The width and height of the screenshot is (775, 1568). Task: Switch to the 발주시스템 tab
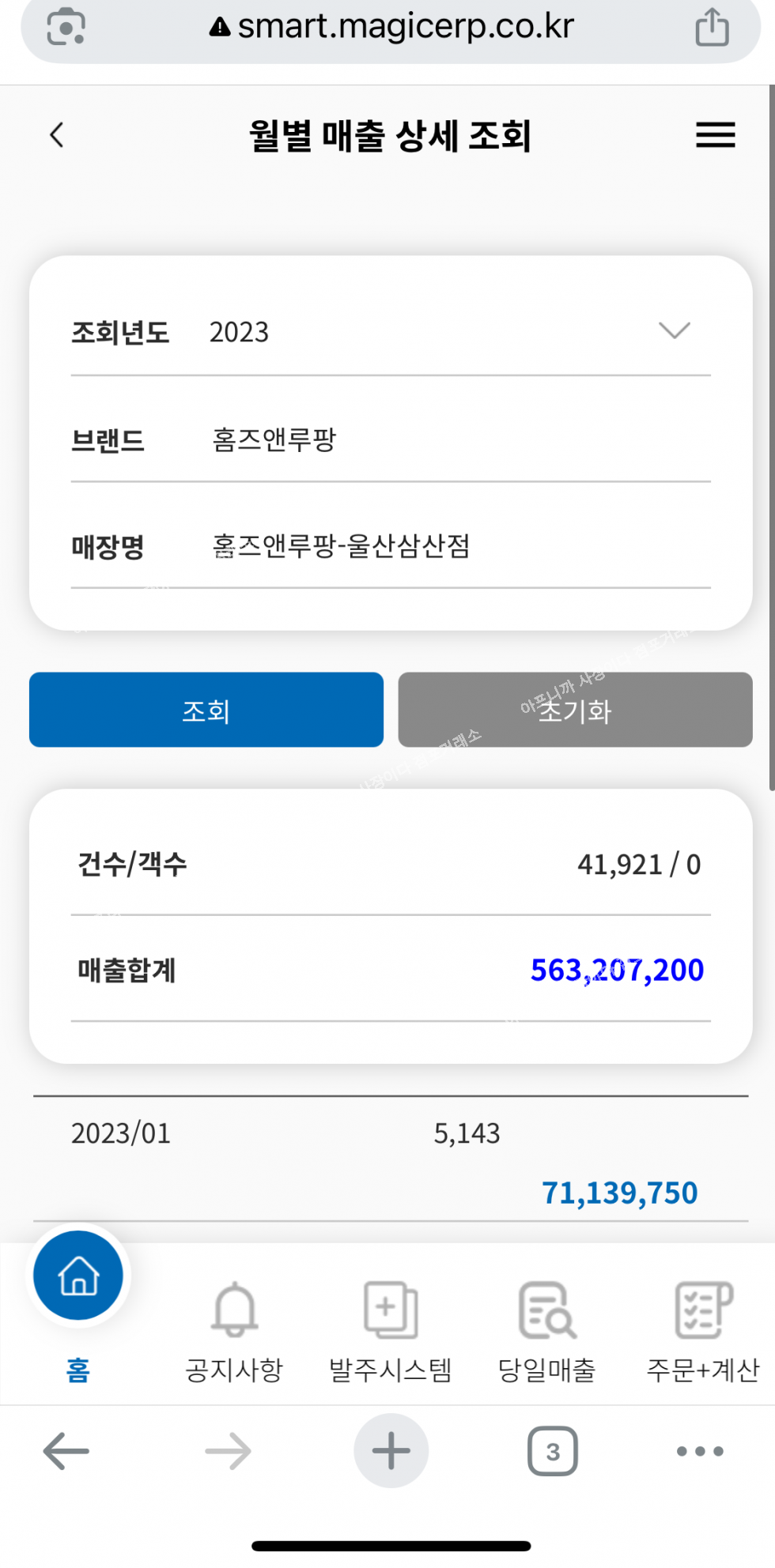pos(390,1332)
